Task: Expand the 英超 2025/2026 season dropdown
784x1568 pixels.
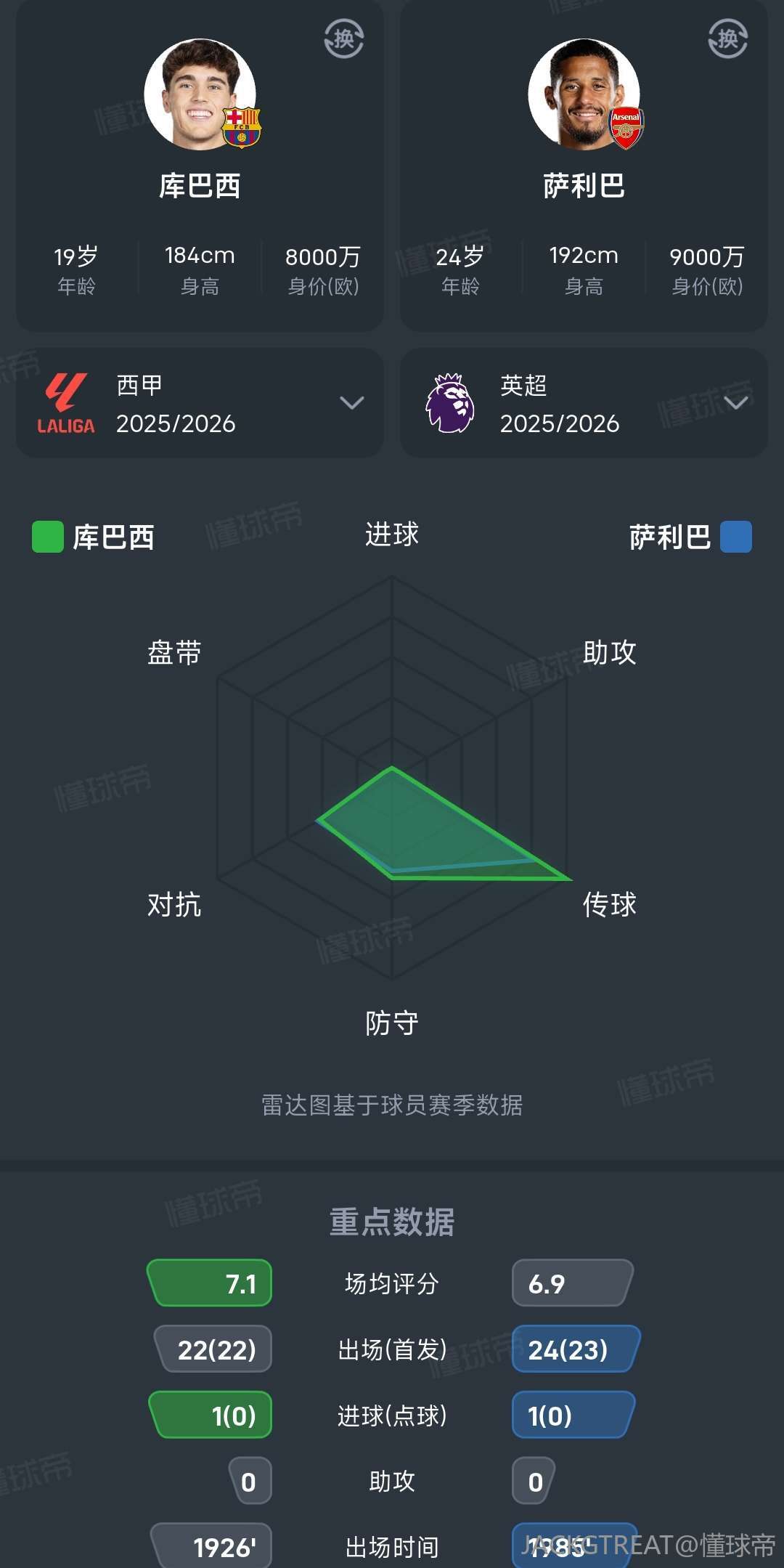Action: [735, 403]
